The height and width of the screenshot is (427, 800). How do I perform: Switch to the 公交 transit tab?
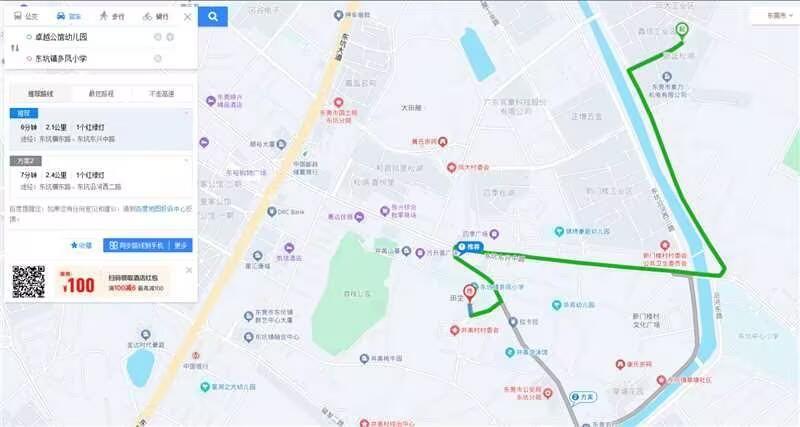[26, 16]
